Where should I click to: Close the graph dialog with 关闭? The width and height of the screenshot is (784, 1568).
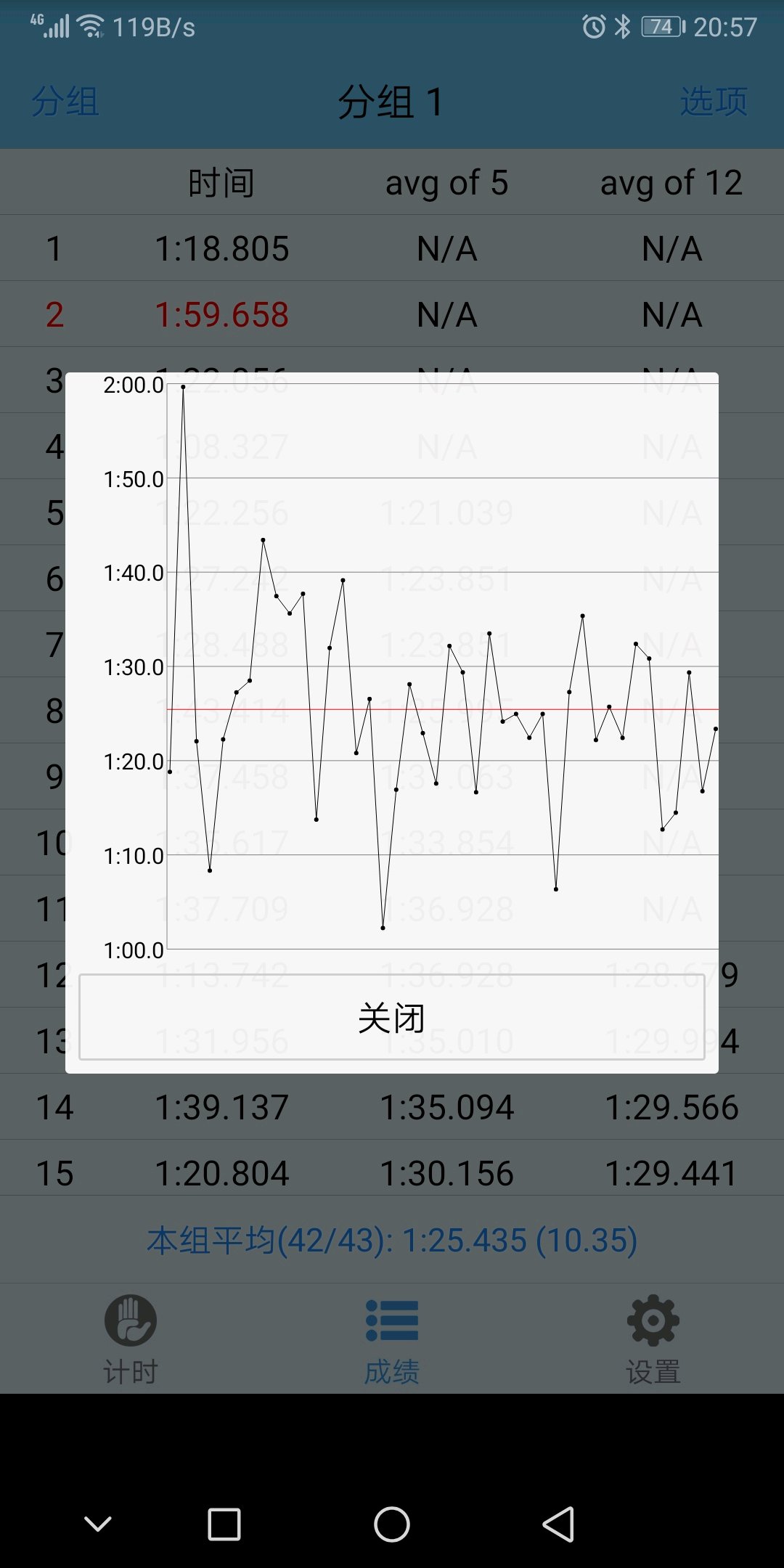tap(392, 1017)
